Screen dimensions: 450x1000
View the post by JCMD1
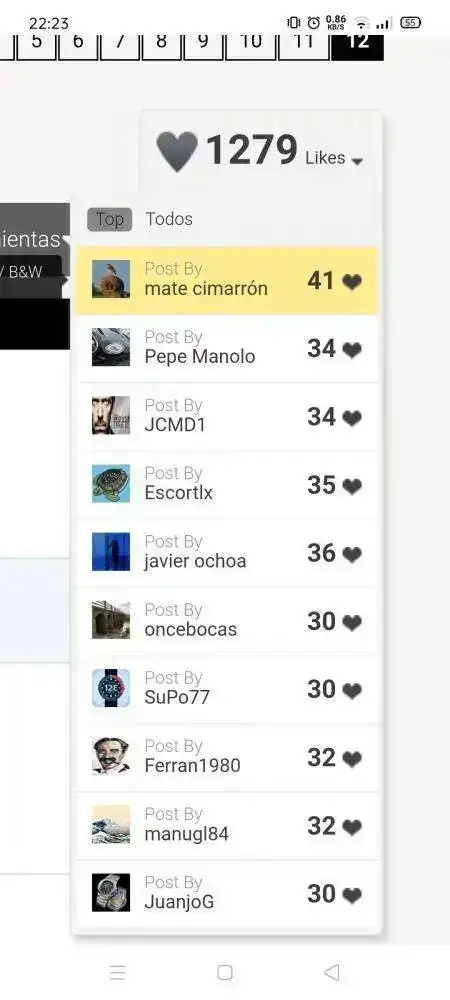[x=228, y=417]
